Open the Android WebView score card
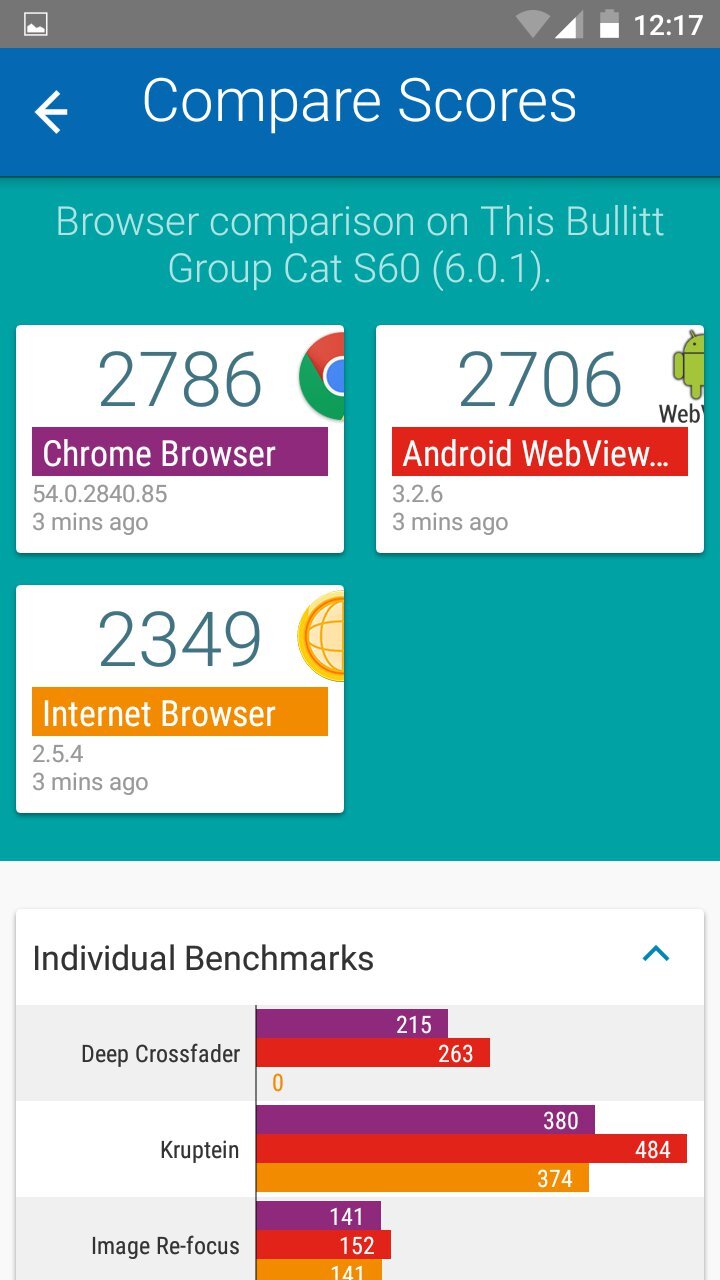 [540, 438]
